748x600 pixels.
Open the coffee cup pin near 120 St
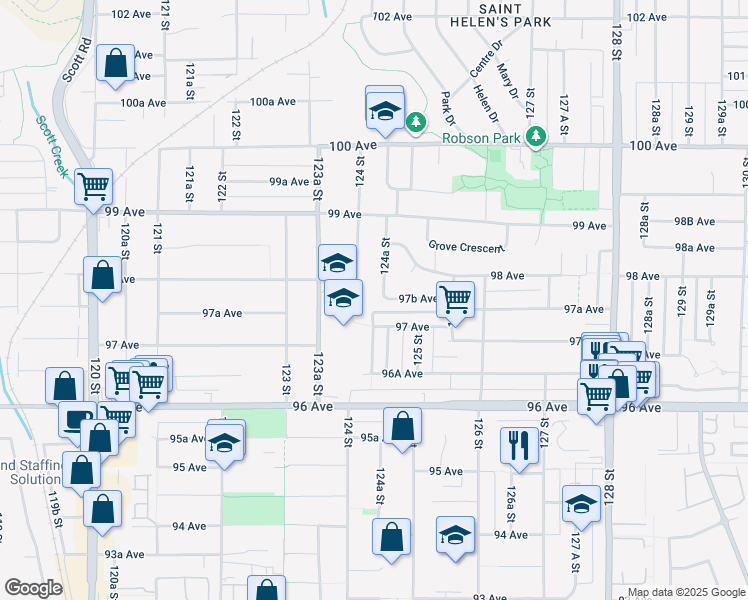click(75, 422)
